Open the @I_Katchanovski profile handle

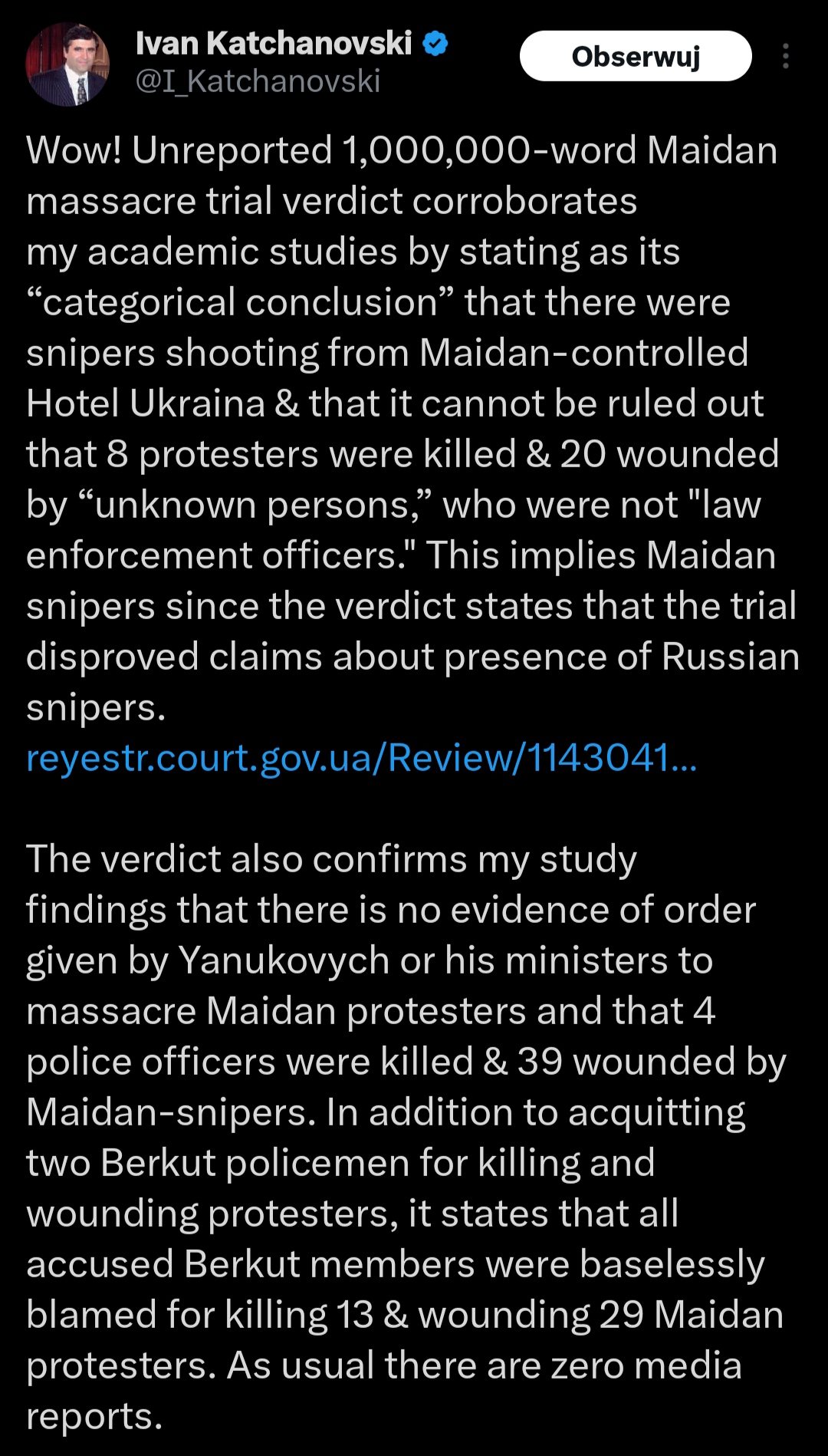(x=258, y=81)
